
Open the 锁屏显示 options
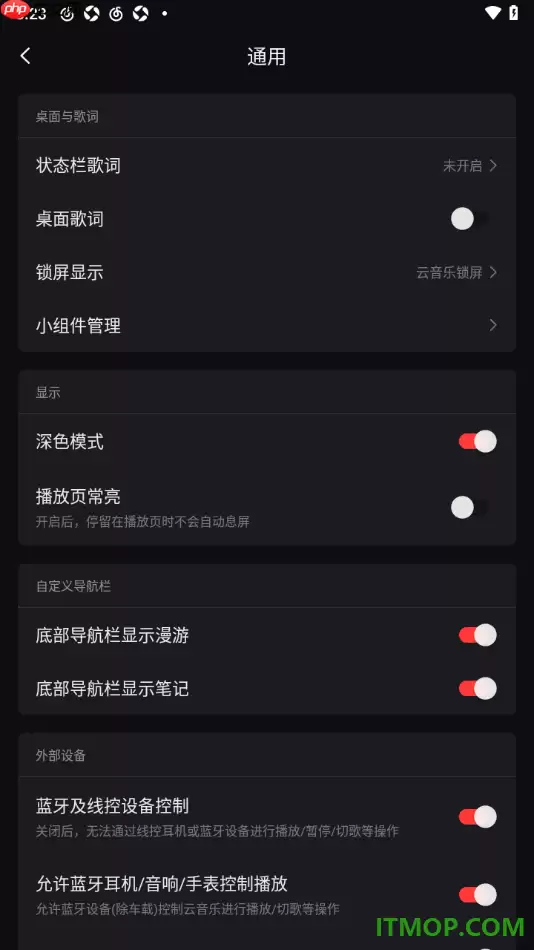(x=267, y=272)
